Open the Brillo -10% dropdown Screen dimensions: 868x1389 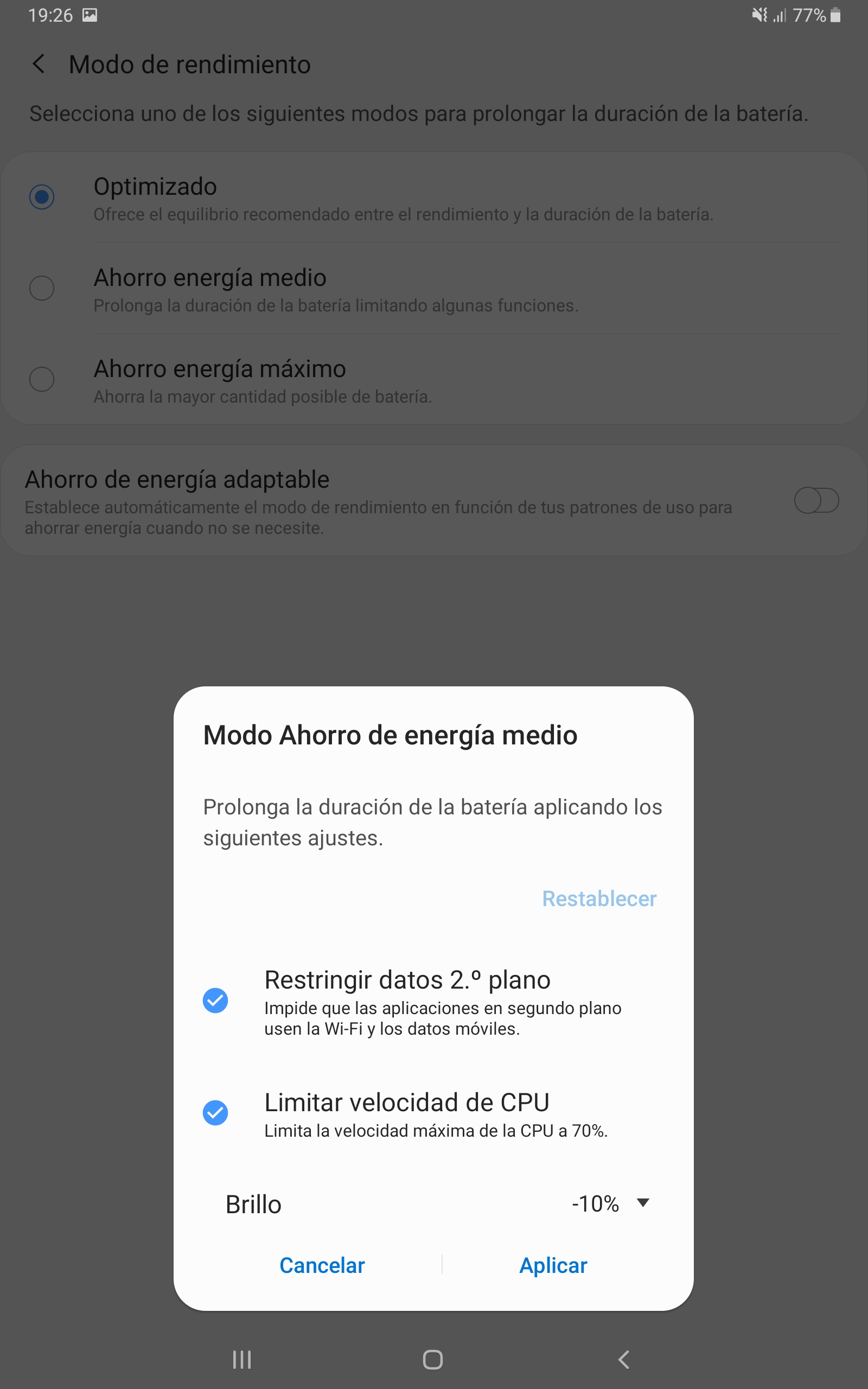610,1203
